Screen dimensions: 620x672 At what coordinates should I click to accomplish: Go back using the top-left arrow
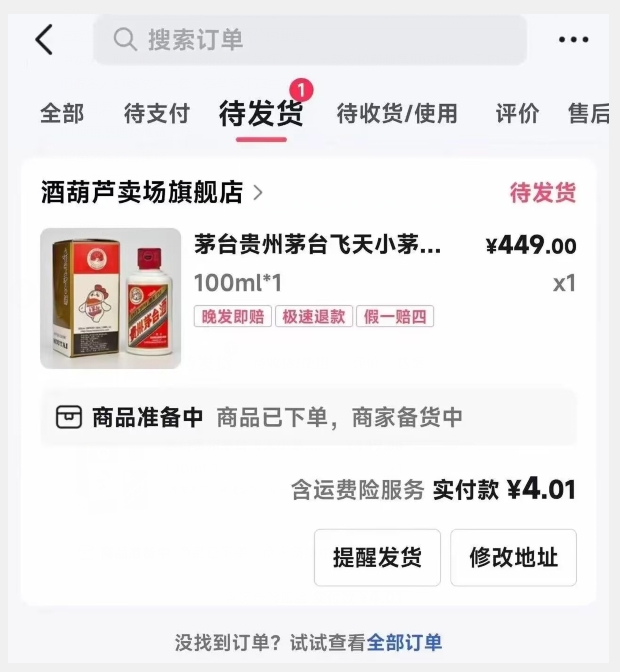coord(44,40)
